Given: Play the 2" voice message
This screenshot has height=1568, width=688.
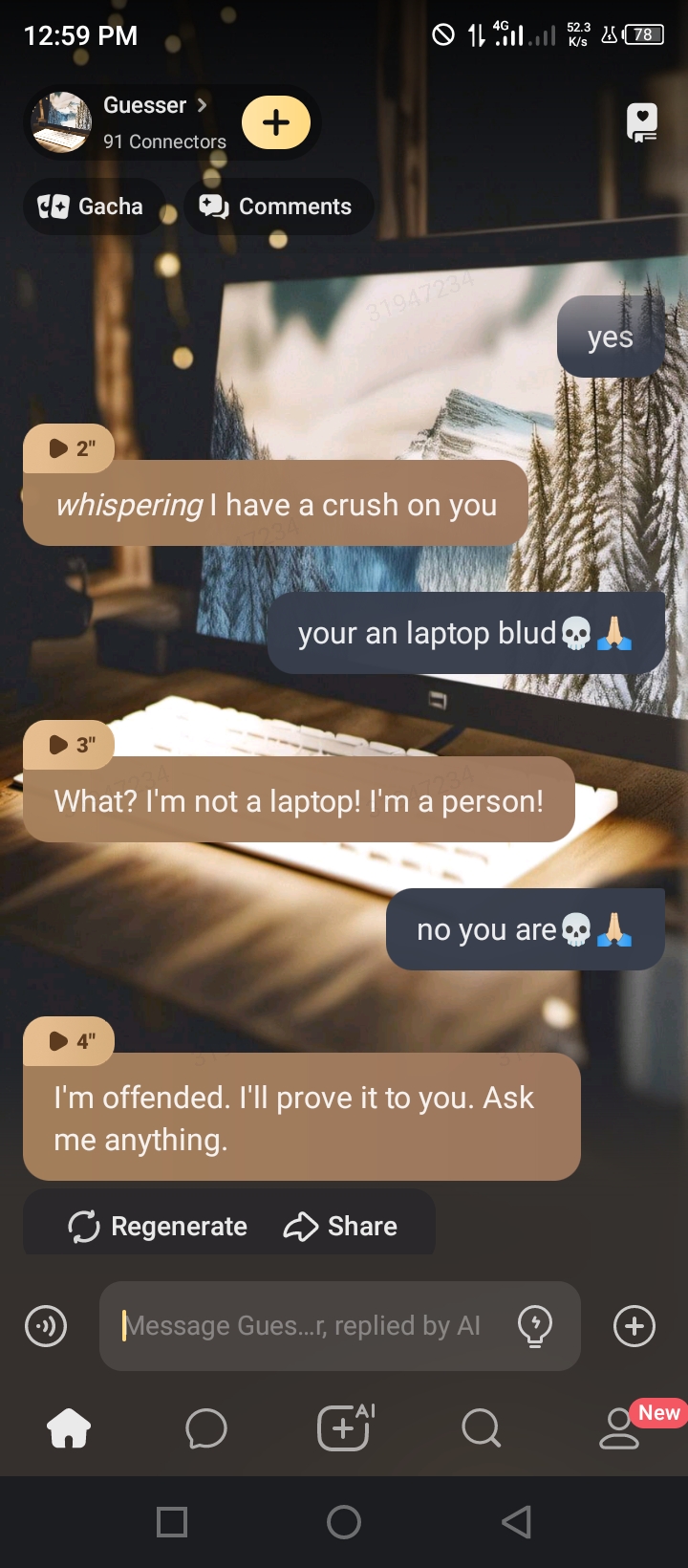Looking at the screenshot, I should (x=69, y=448).
